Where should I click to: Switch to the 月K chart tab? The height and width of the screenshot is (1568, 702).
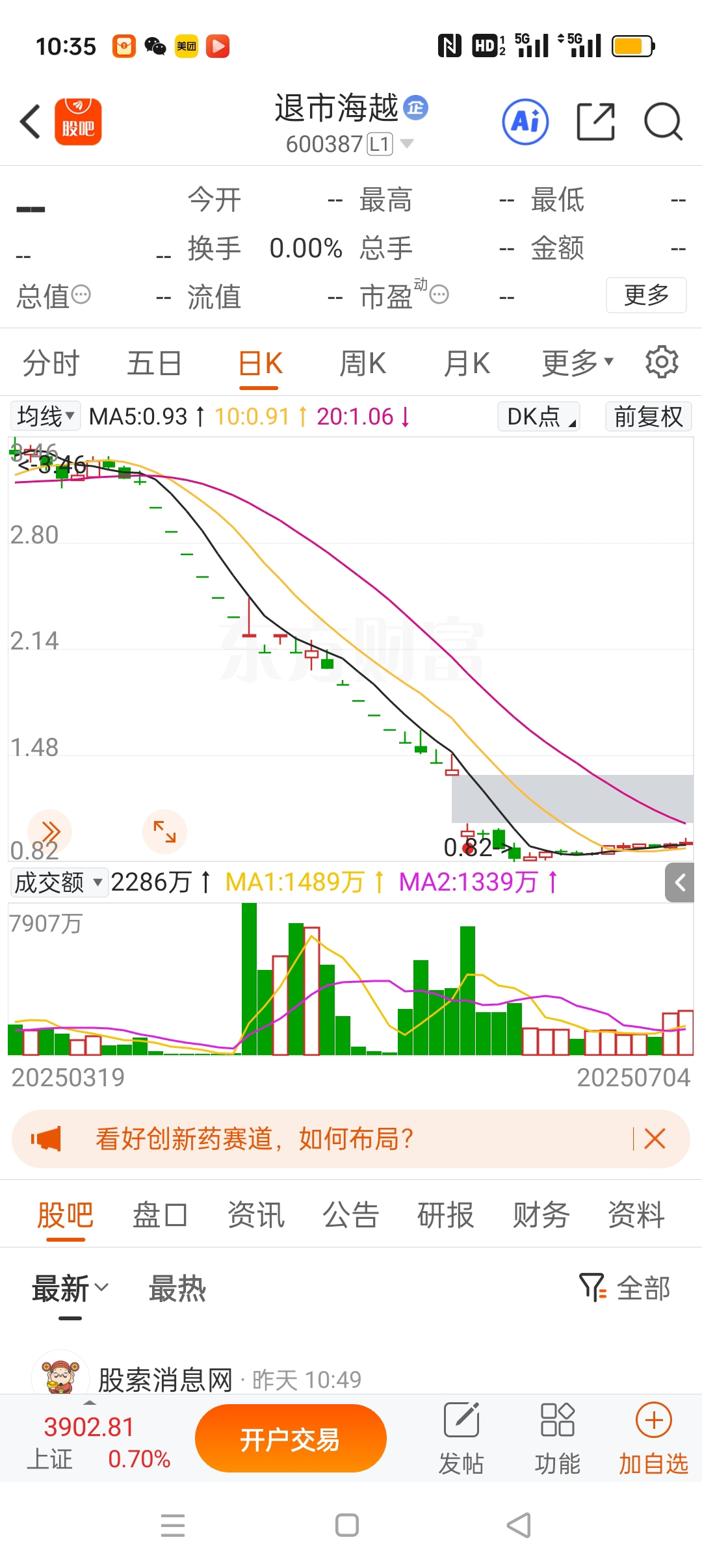click(x=467, y=363)
